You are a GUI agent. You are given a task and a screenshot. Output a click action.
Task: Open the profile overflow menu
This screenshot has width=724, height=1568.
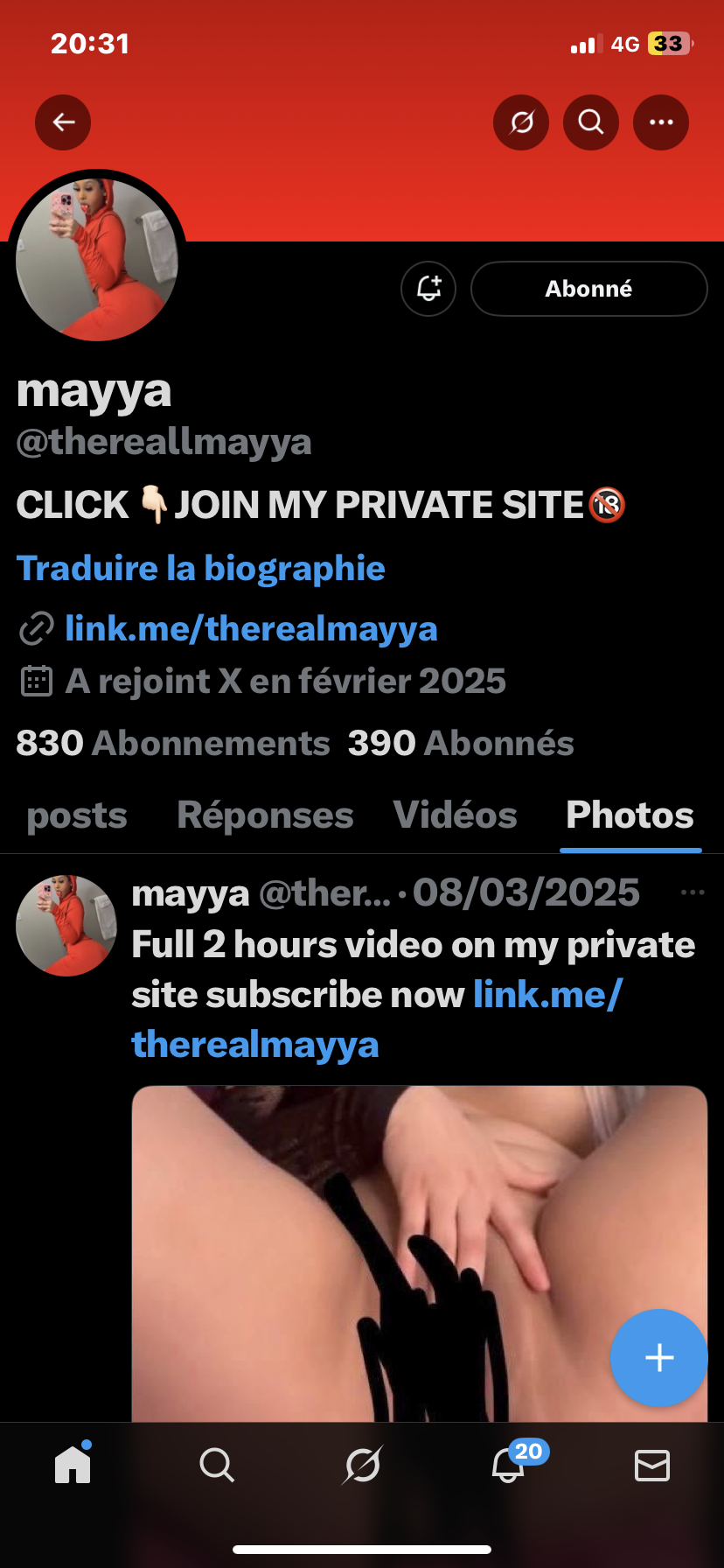661,122
